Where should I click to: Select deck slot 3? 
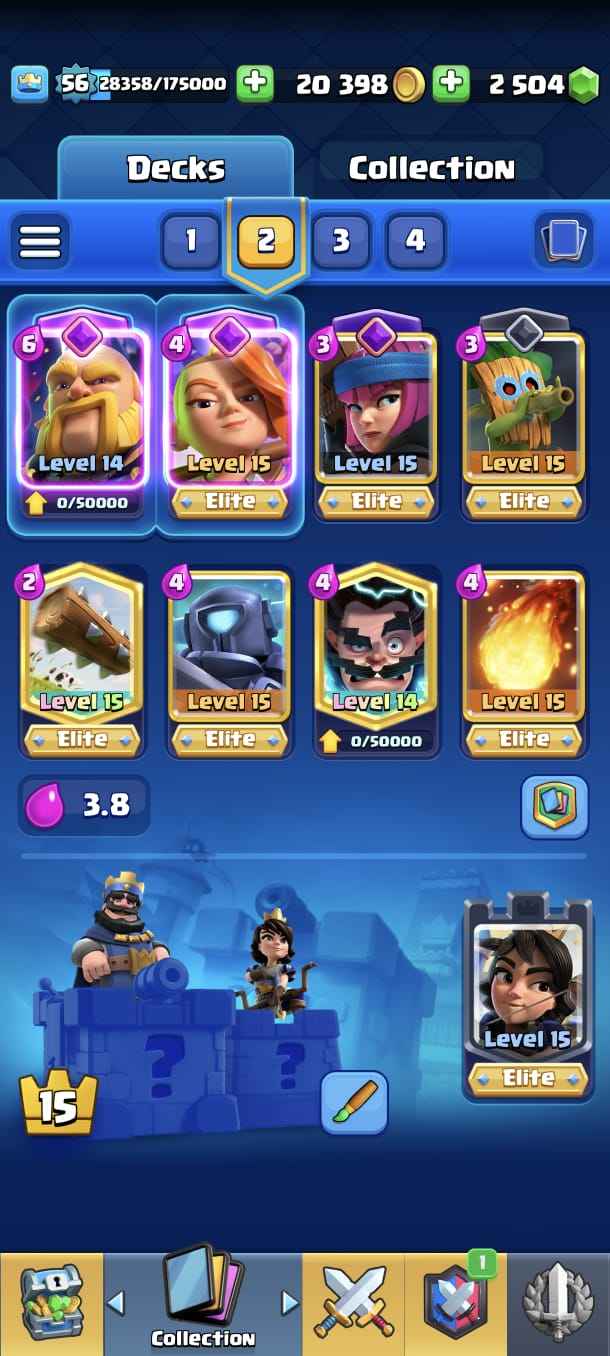pyautogui.click(x=341, y=241)
